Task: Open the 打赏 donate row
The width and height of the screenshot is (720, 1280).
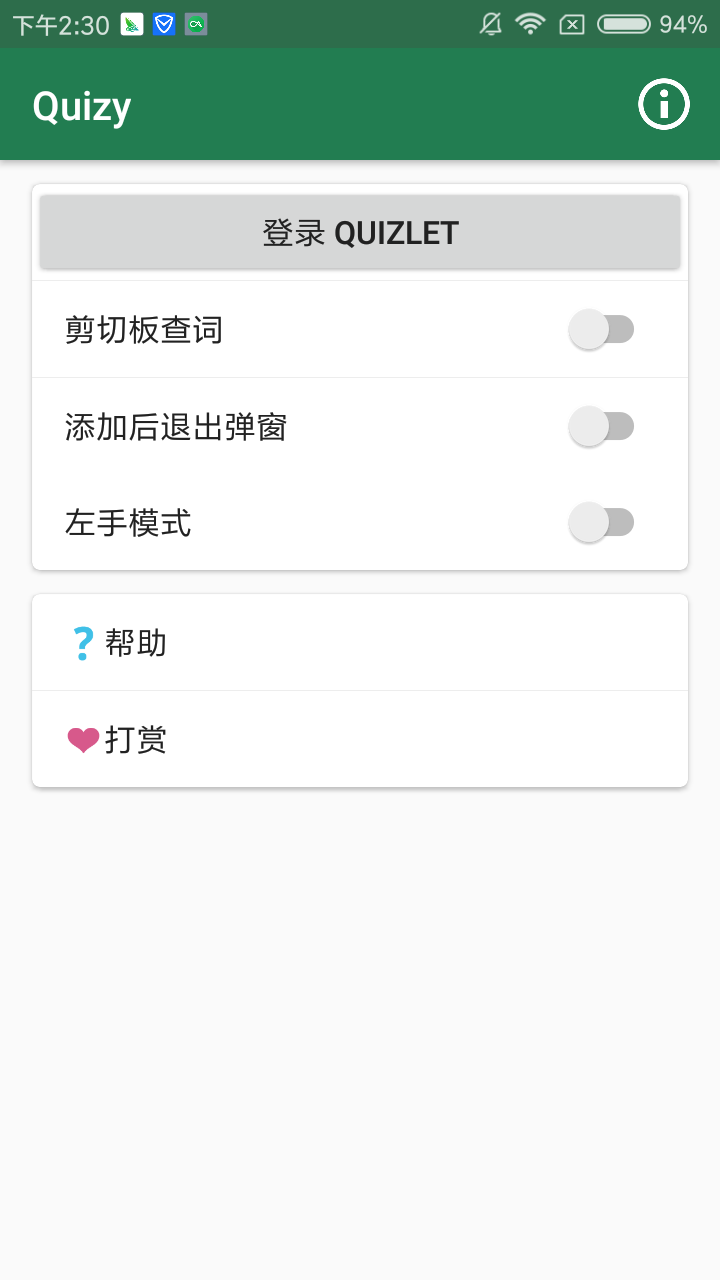Action: pyautogui.click(x=360, y=739)
